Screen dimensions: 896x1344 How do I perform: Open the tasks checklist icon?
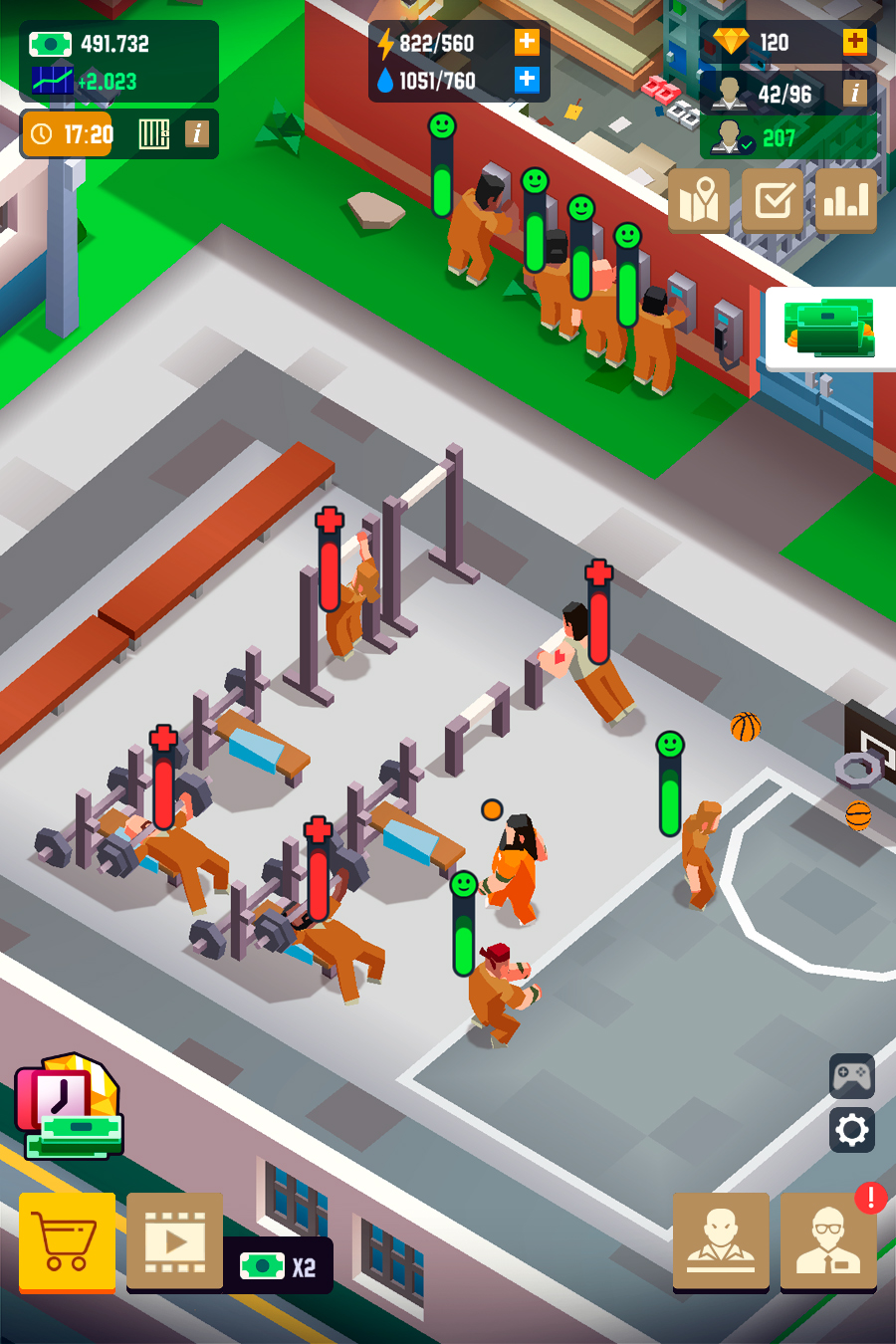775,201
